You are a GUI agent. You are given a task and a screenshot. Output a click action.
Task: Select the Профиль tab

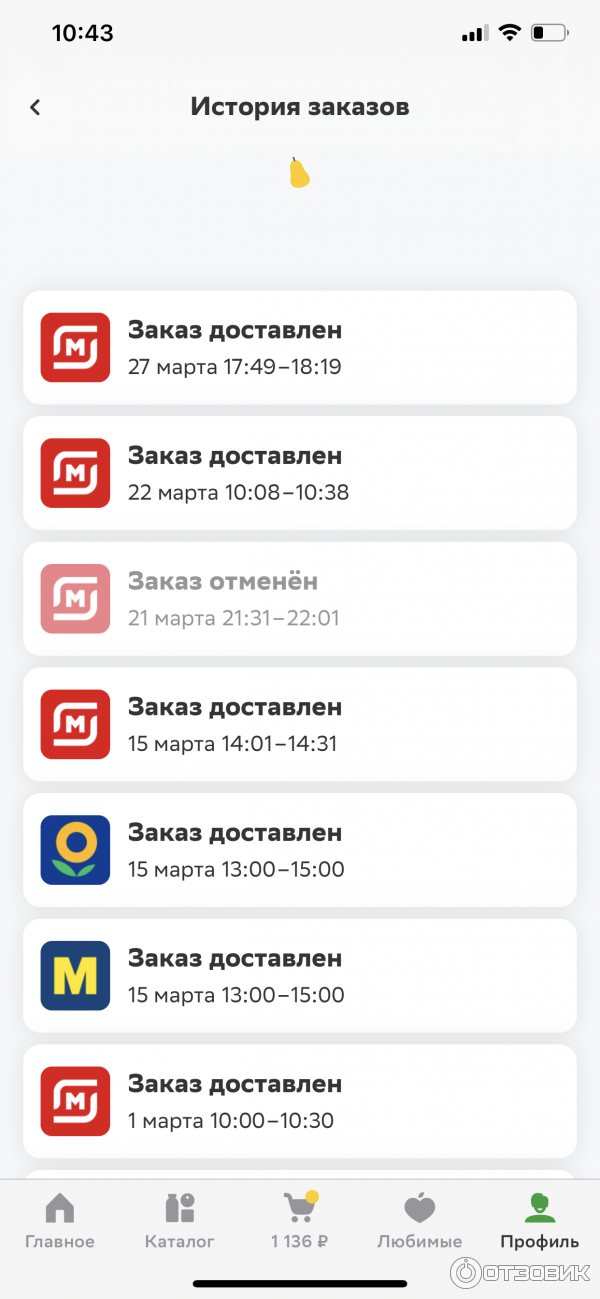(x=540, y=1221)
